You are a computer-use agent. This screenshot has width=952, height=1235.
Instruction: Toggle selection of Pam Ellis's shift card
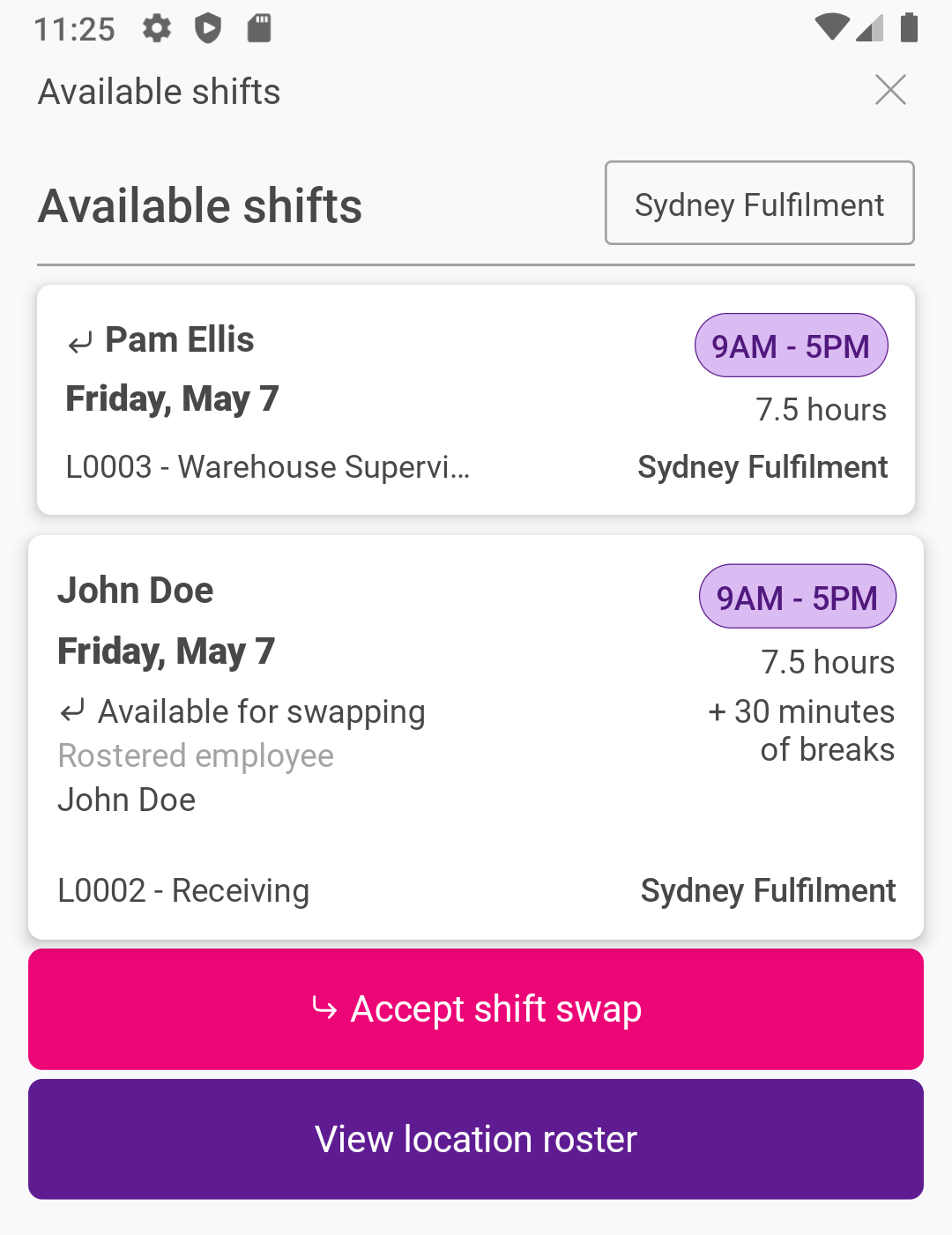click(x=476, y=398)
